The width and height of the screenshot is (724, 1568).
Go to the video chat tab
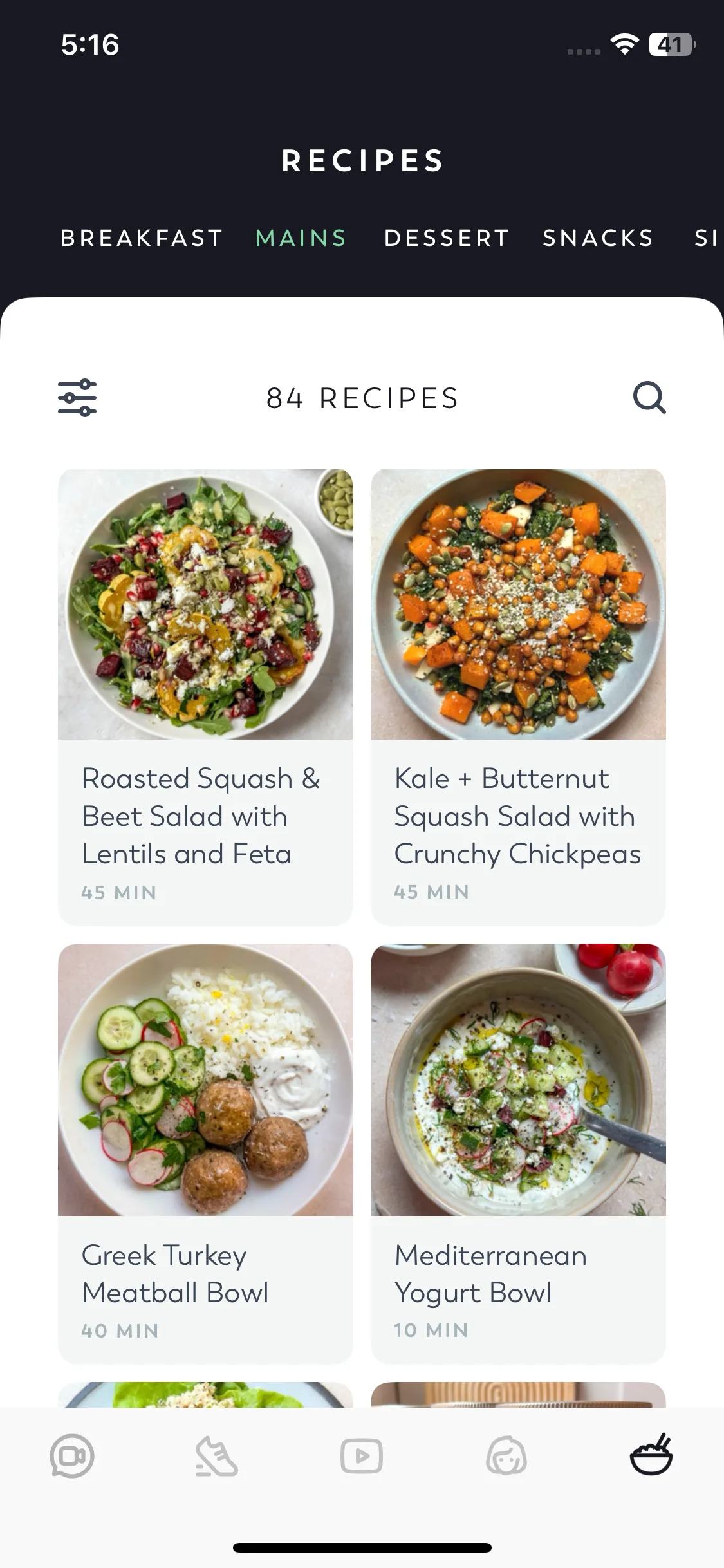coord(72,1456)
